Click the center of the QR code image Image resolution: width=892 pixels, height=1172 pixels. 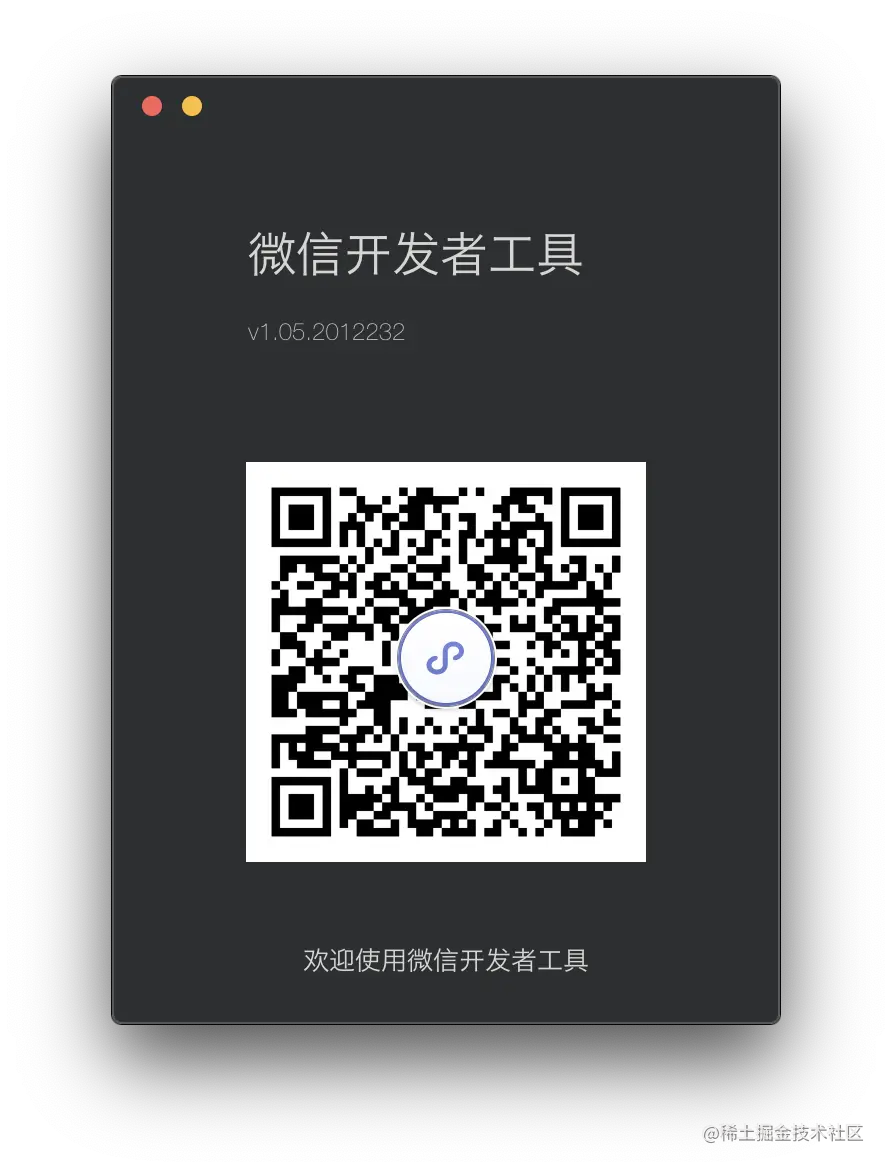pyautogui.click(x=446, y=660)
